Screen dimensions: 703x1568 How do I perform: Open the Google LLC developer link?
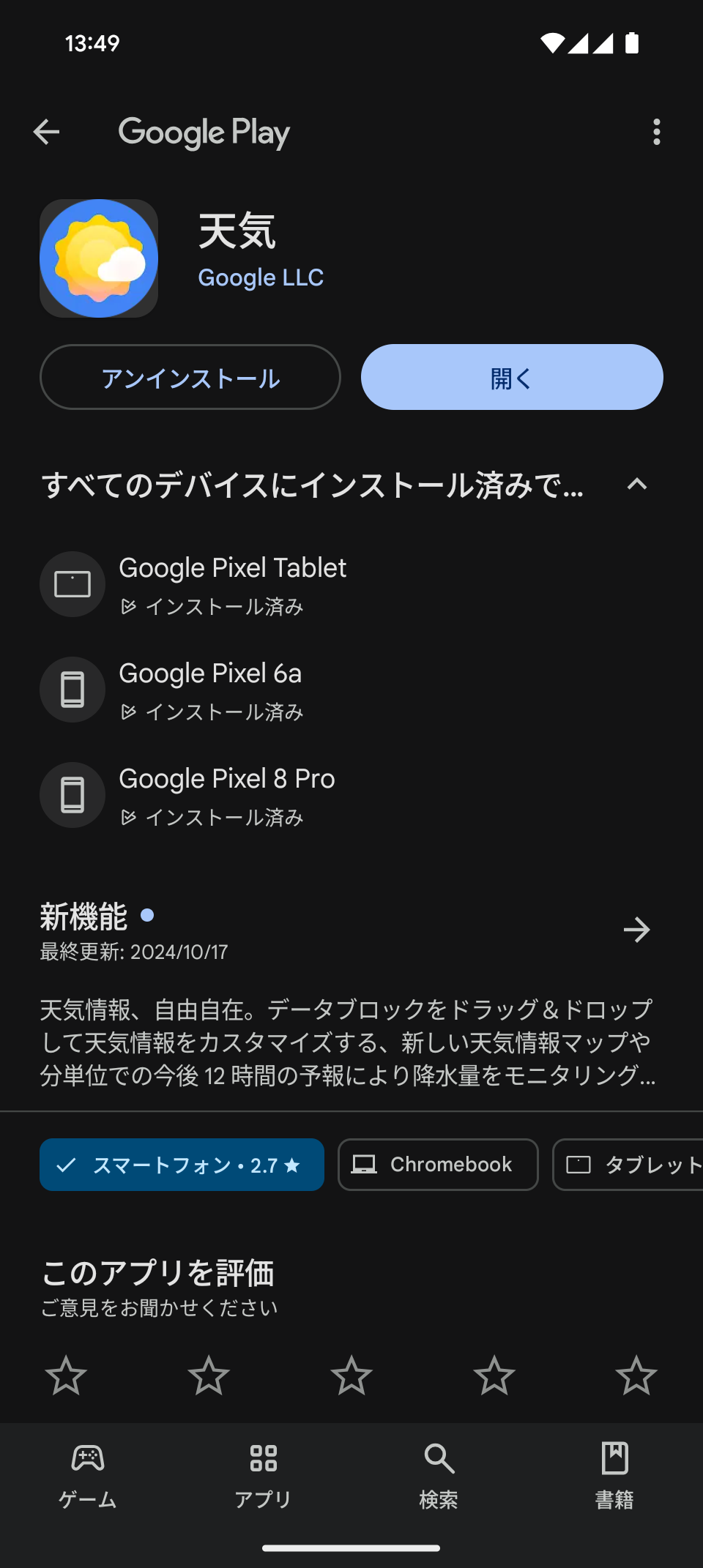261,277
